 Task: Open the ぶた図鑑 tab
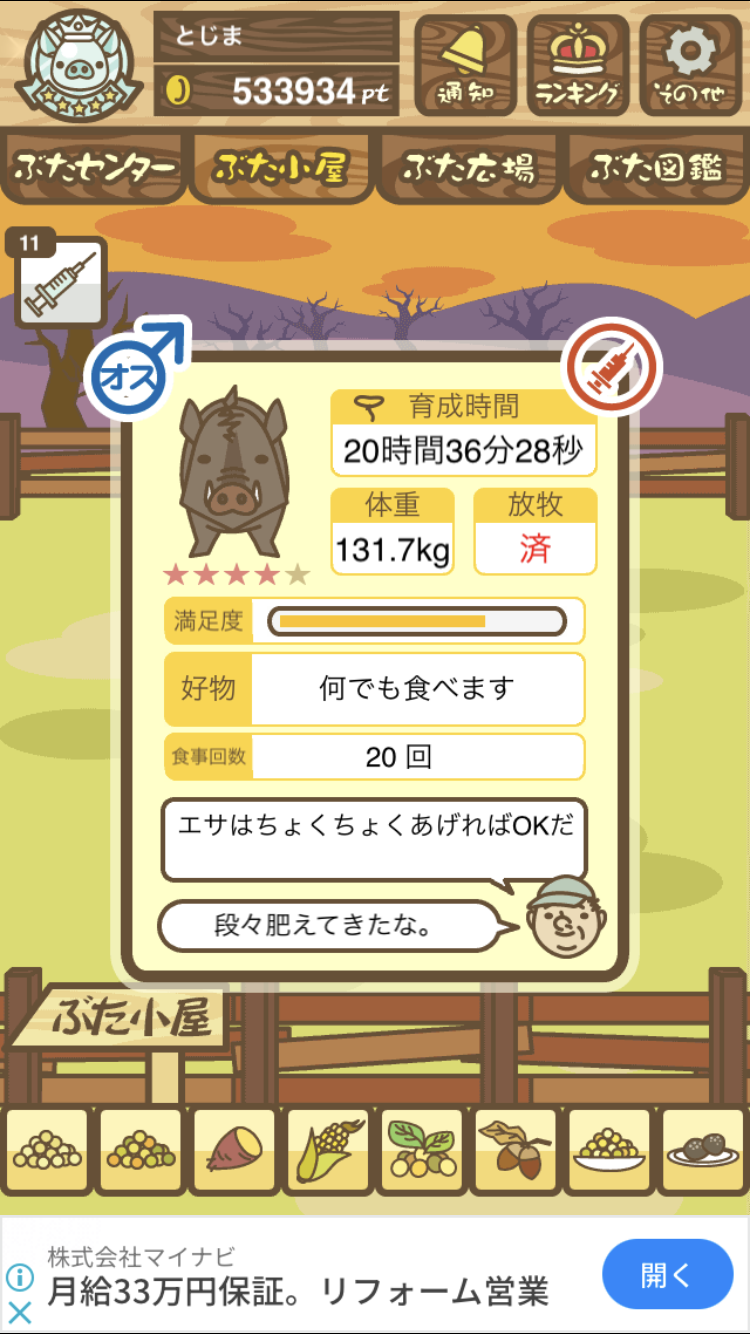tap(656, 167)
